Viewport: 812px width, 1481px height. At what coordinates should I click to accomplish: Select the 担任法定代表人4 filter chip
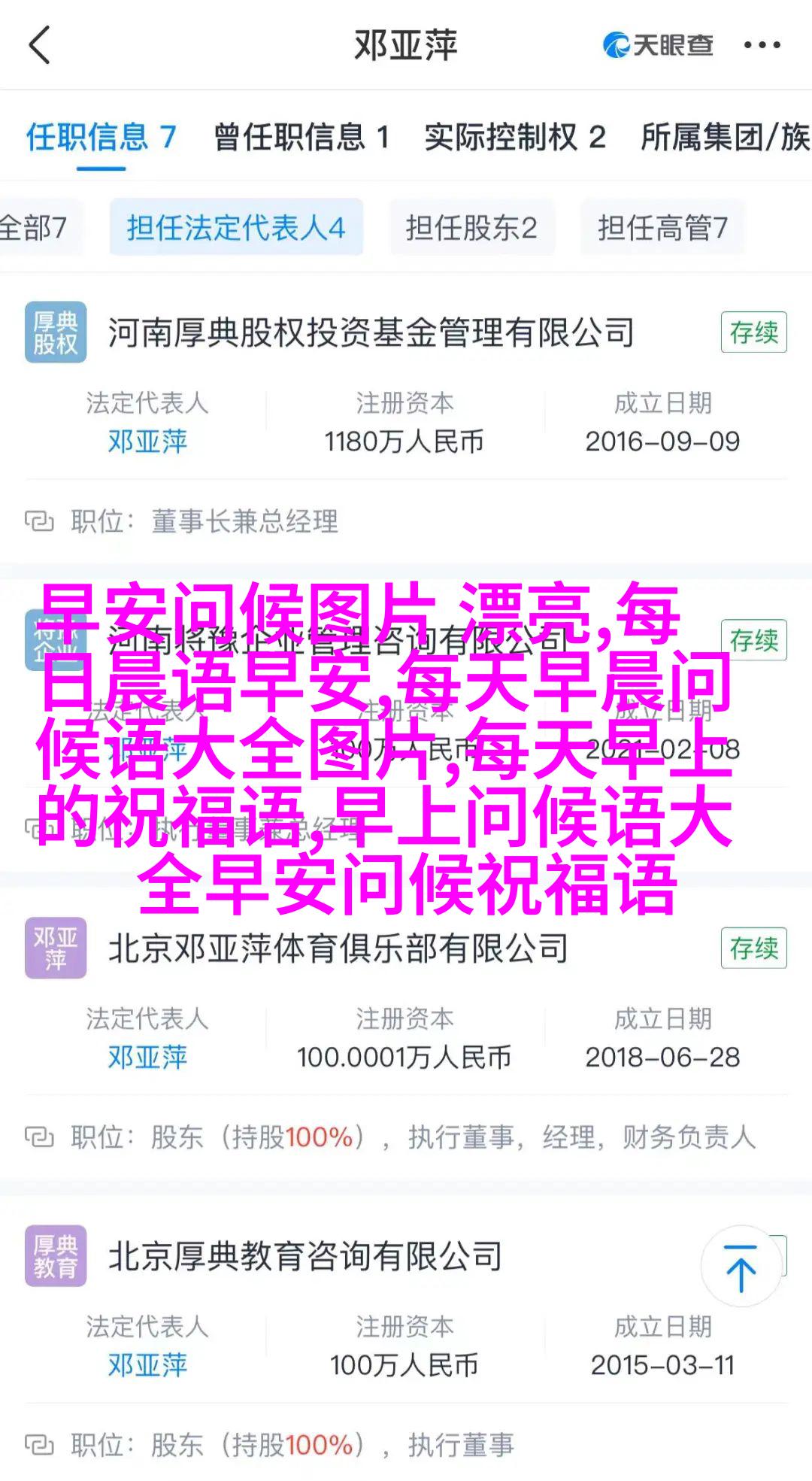pos(236,227)
